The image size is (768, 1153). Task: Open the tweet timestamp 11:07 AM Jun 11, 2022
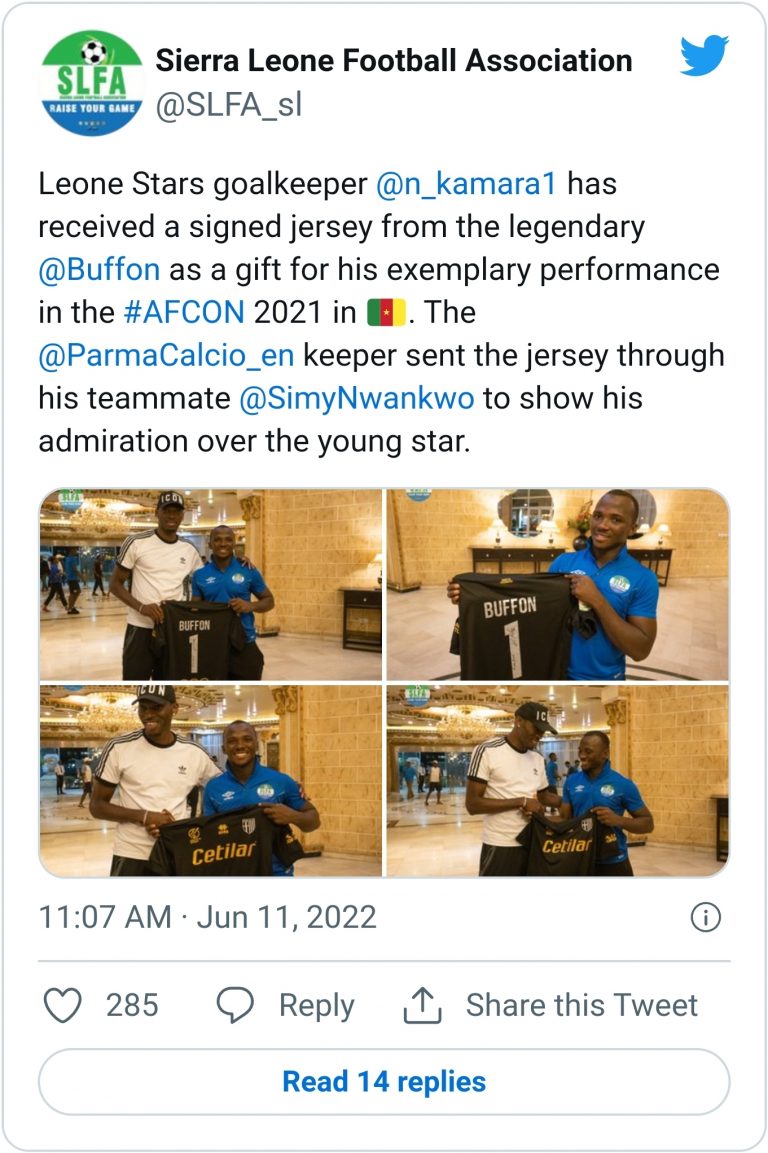(207, 917)
